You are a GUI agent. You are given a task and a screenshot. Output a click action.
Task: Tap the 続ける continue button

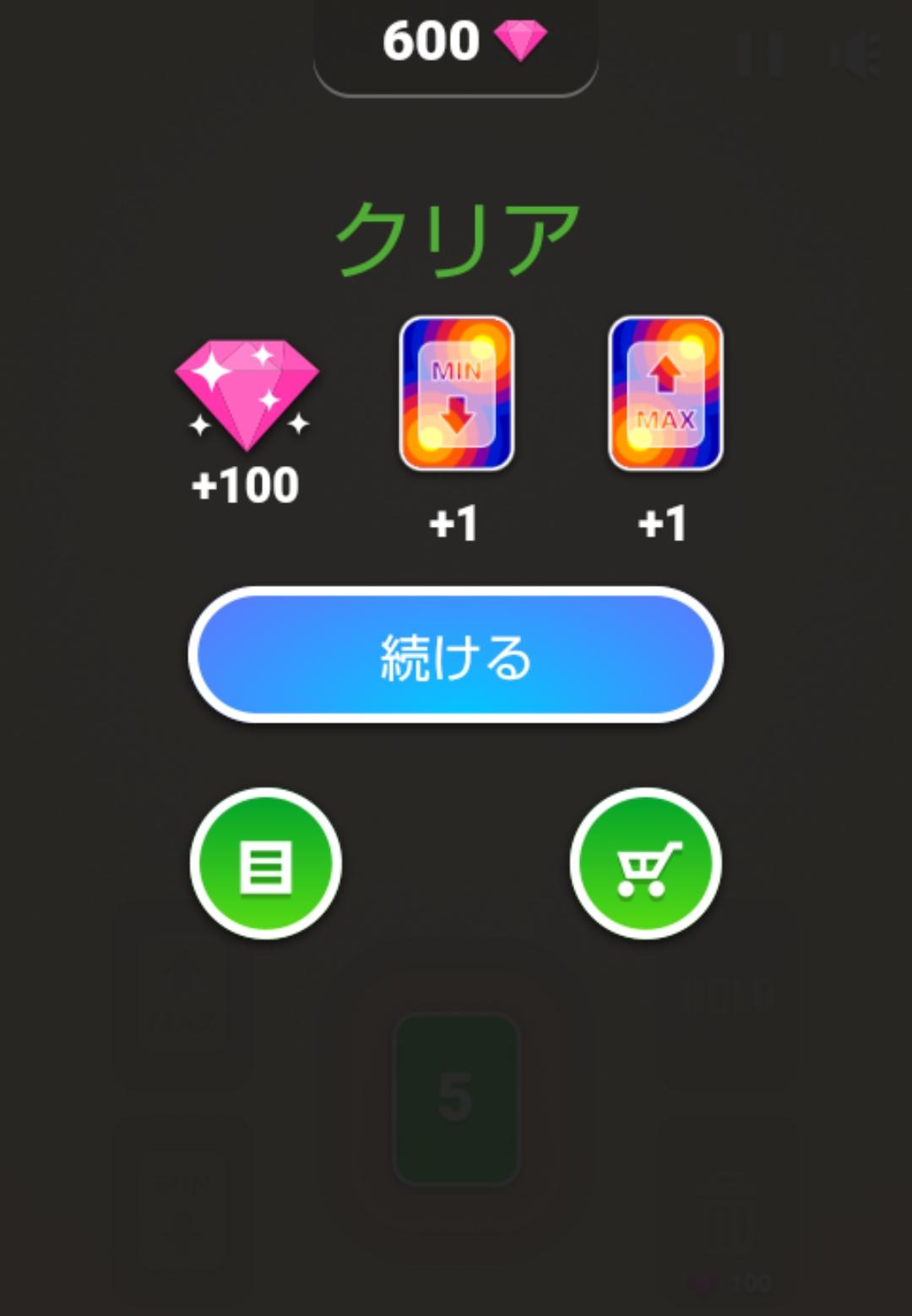(455, 655)
